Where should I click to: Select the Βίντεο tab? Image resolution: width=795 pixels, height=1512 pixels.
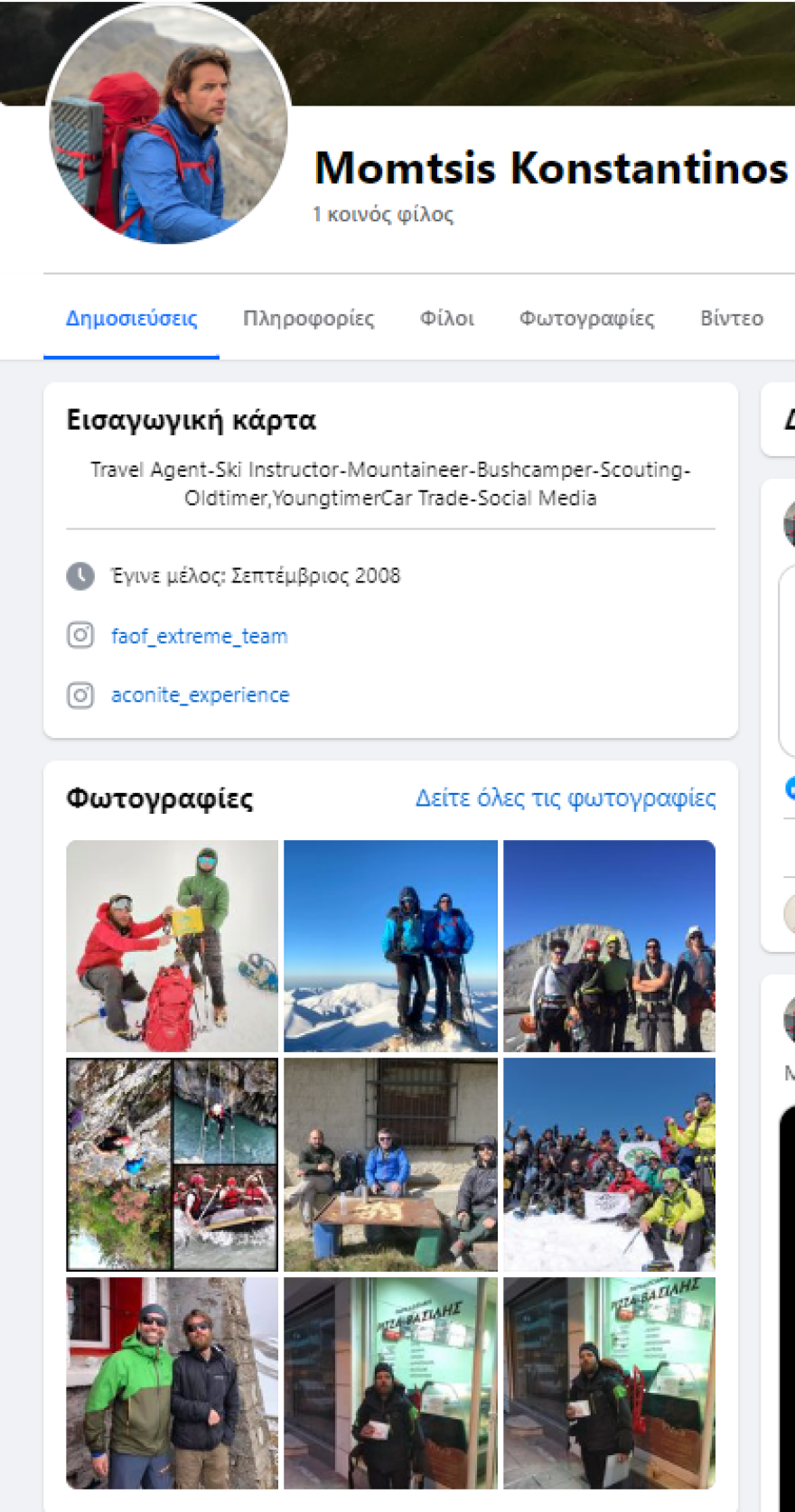tap(731, 319)
